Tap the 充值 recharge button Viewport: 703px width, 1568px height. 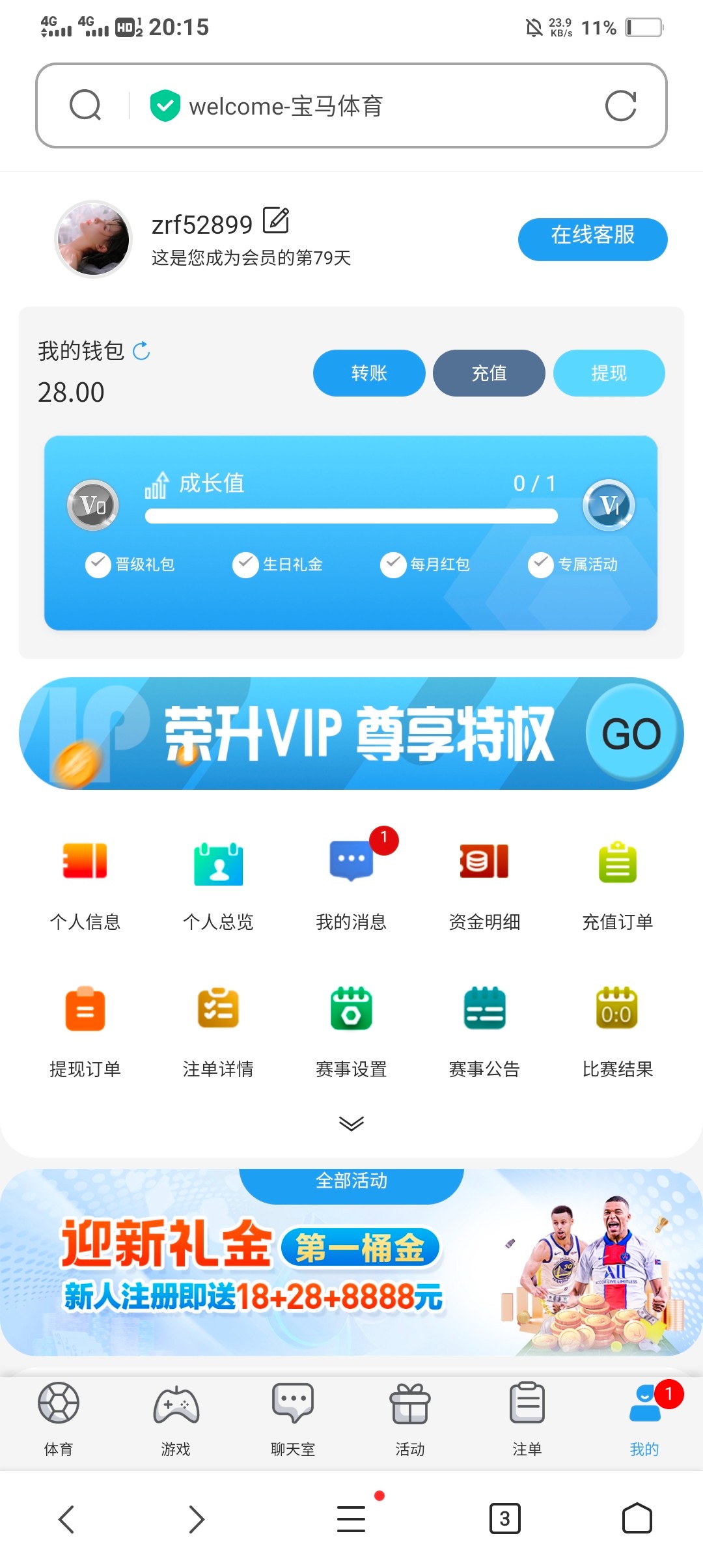tap(489, 373)
